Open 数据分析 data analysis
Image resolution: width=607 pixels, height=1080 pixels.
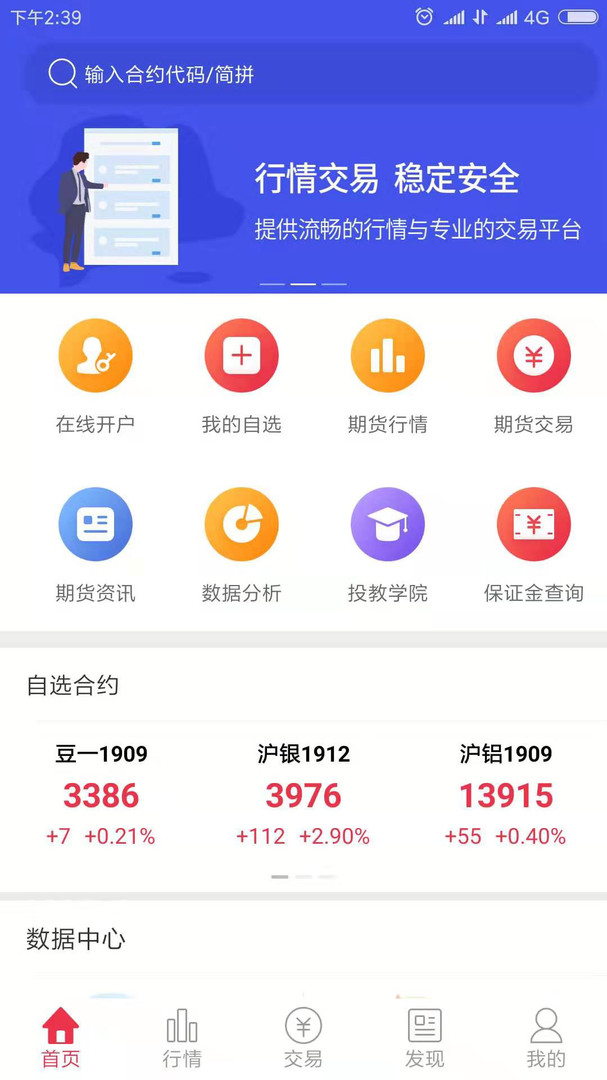241,545
